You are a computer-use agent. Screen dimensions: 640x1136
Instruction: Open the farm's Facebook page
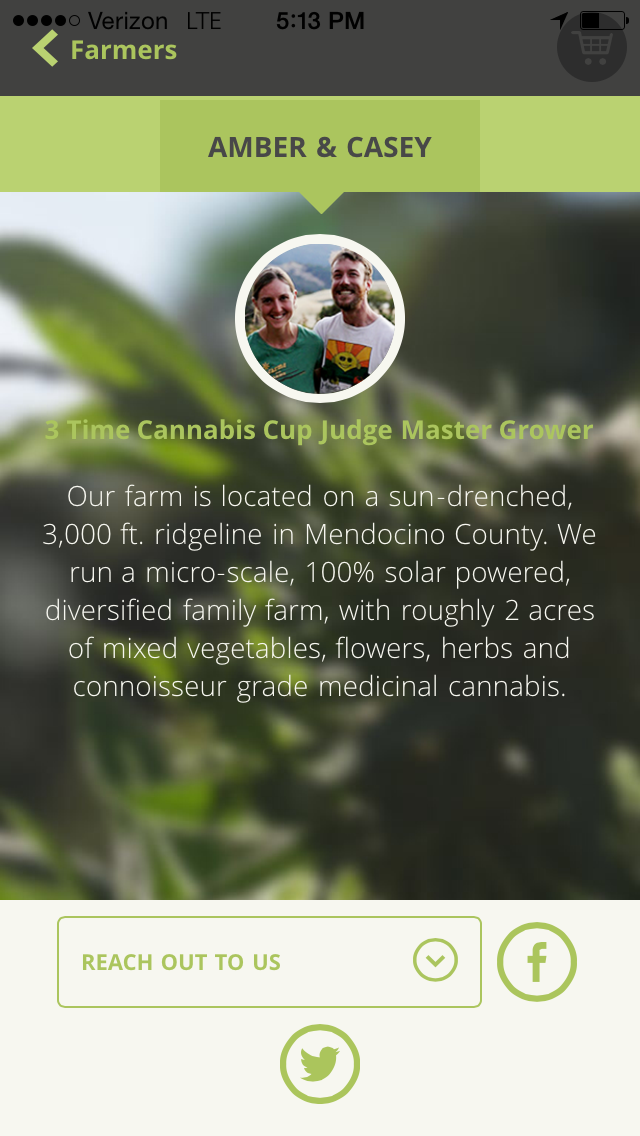tap(536, 961)
